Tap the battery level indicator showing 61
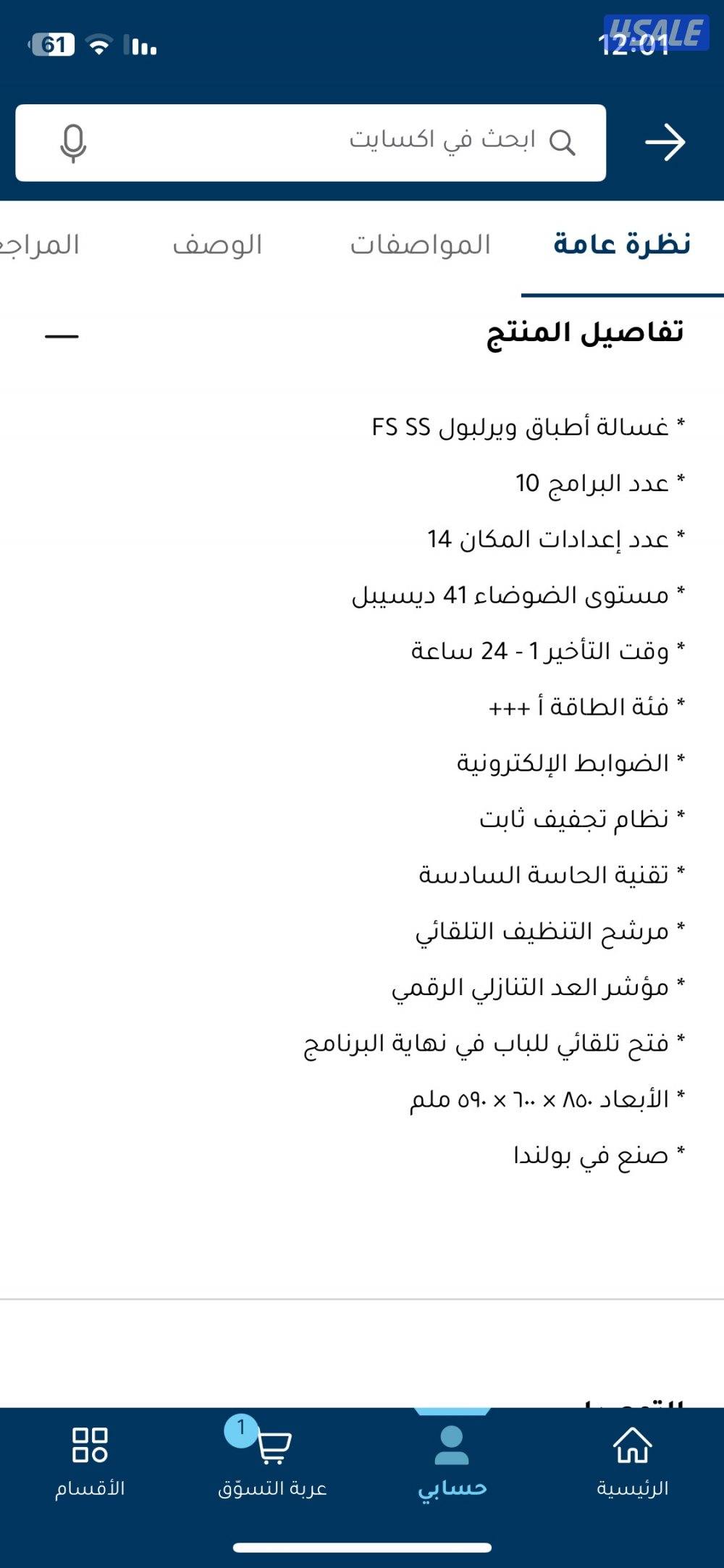This screenshot has width=724, height=1568. click(51, 43)
